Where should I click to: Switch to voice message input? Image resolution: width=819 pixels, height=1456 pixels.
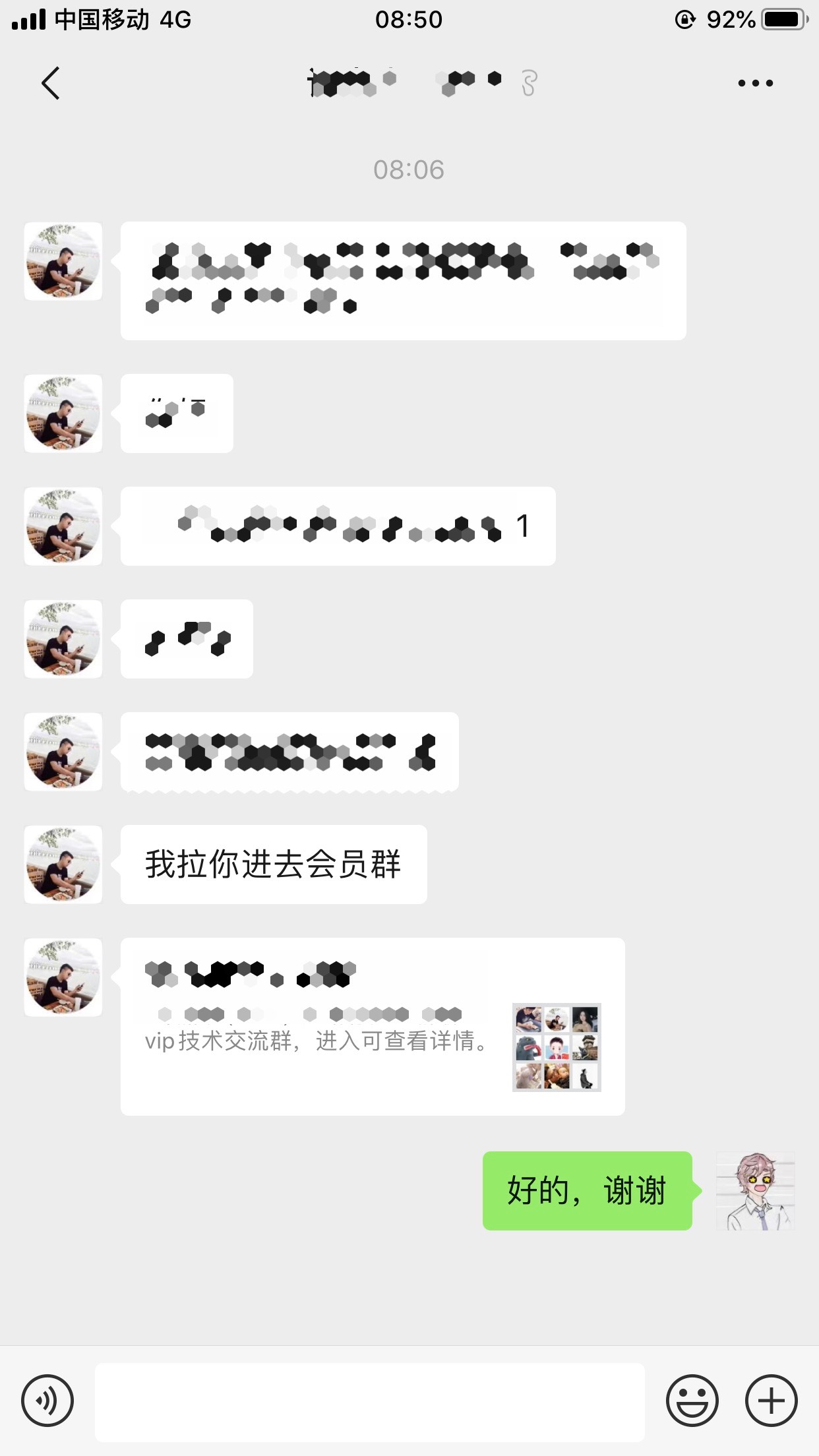click(47, 1401)
